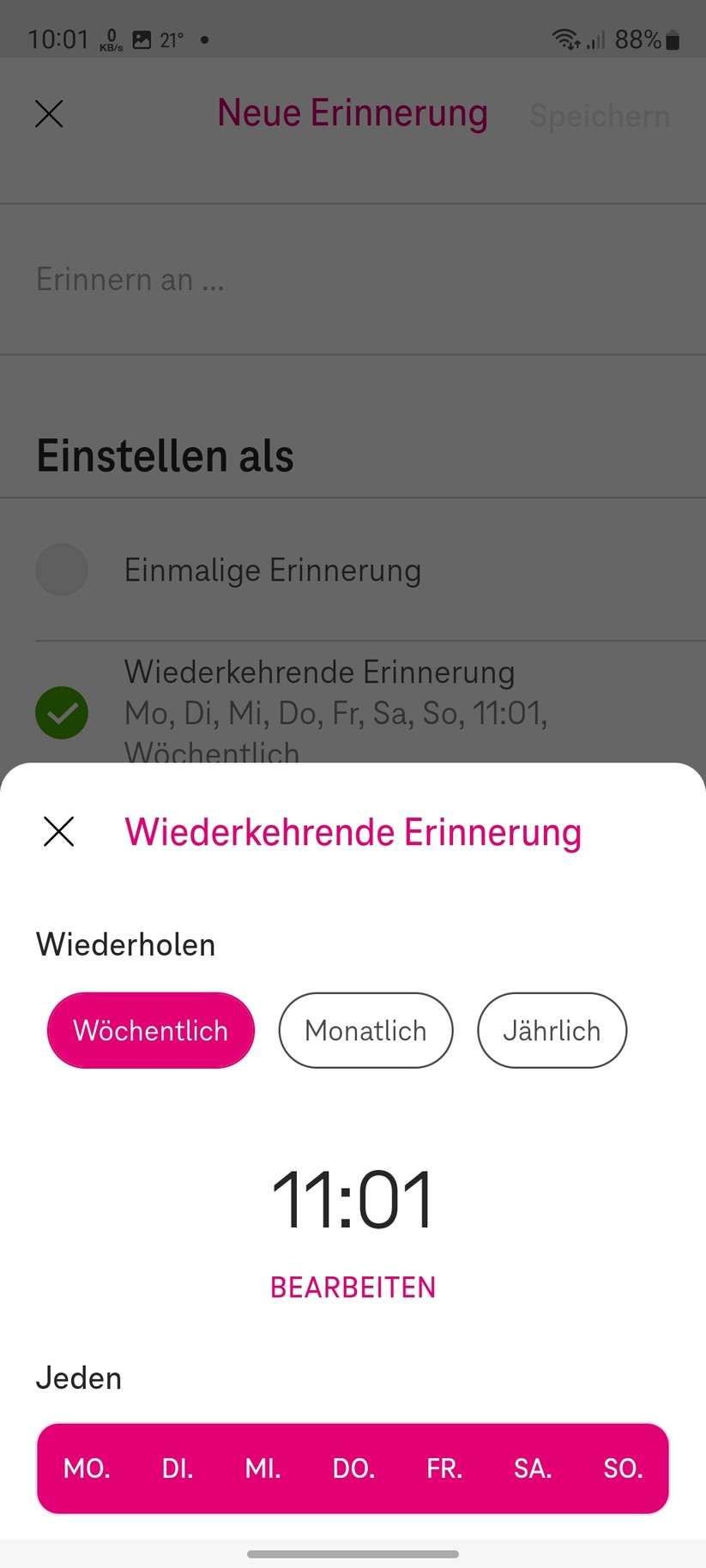Image resolution: width=706 pixels, height=1568 pixels.
Task: Tap the Wi-Fi status icon
Action: (x=565, y=39)
